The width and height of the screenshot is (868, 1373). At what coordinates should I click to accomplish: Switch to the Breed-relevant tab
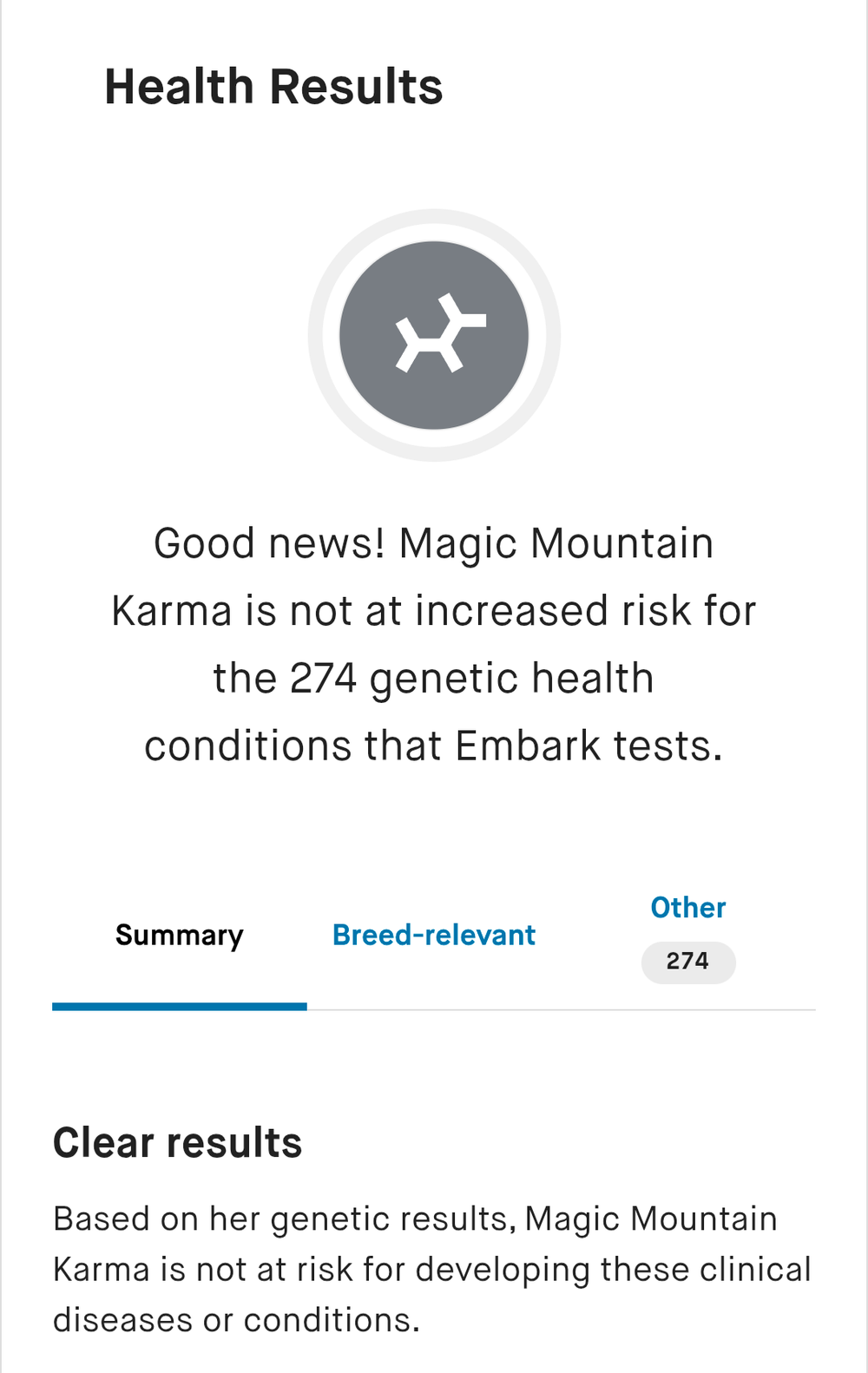pos(433,935)
